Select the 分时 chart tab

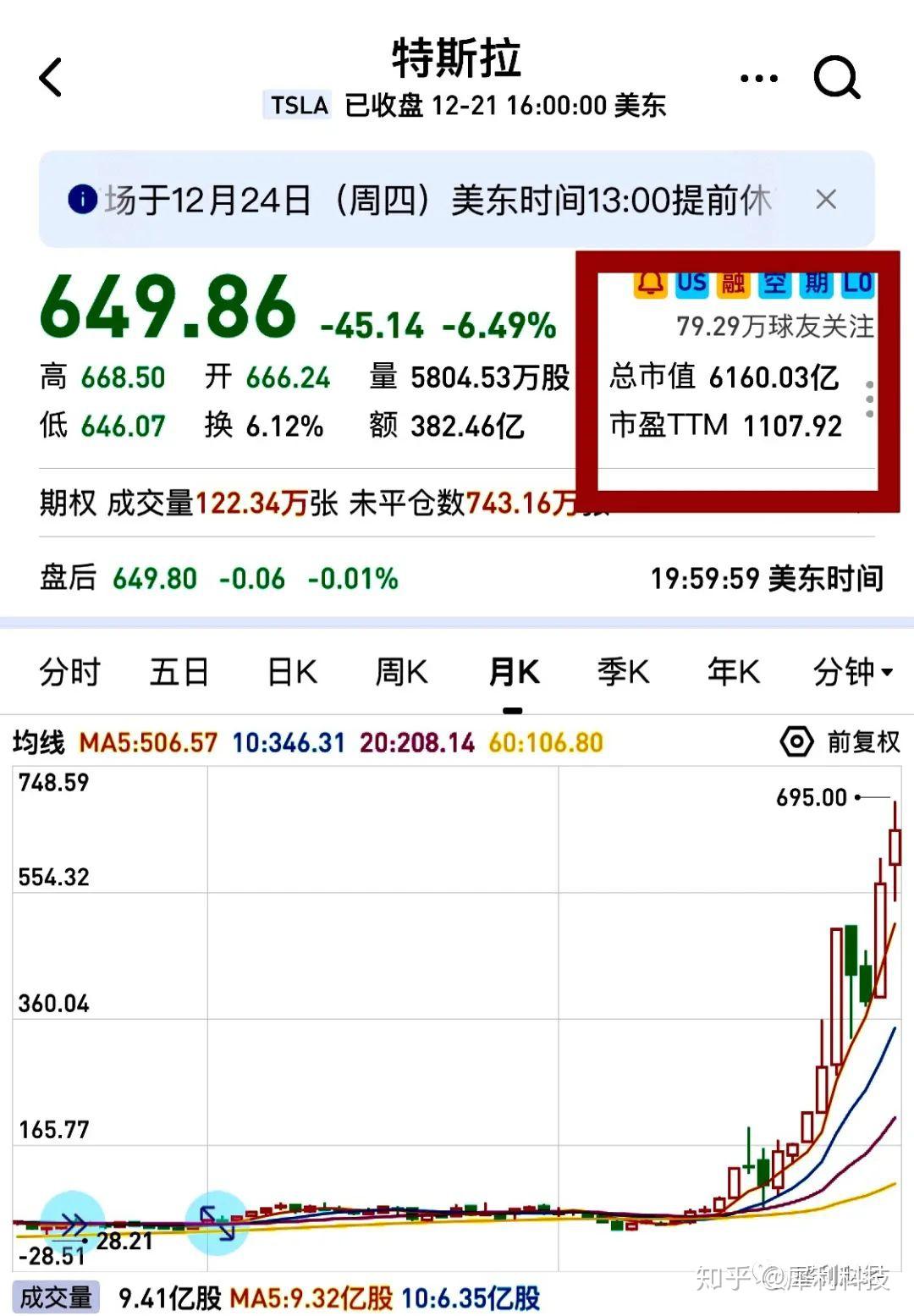tap(71, 673)
